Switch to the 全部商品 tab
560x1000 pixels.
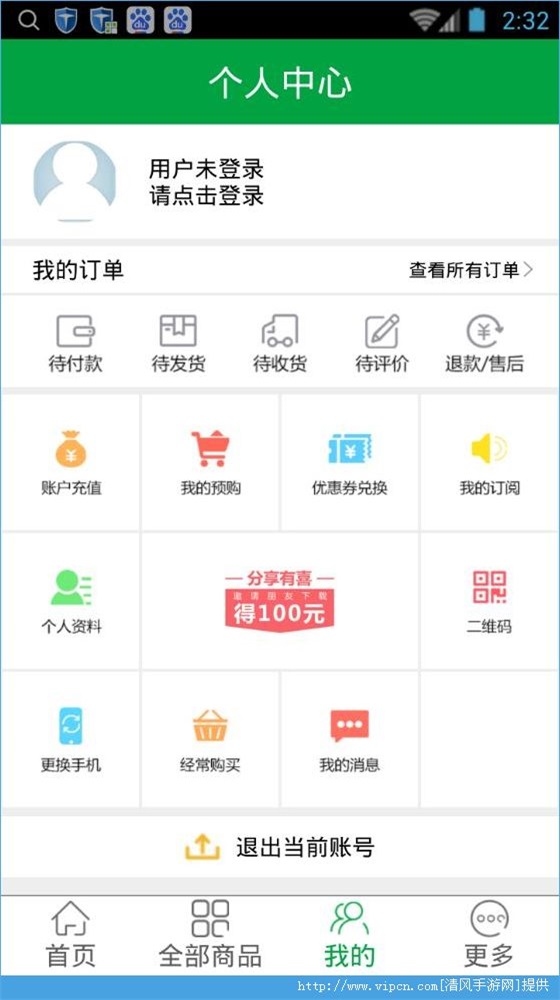point(210,934)
